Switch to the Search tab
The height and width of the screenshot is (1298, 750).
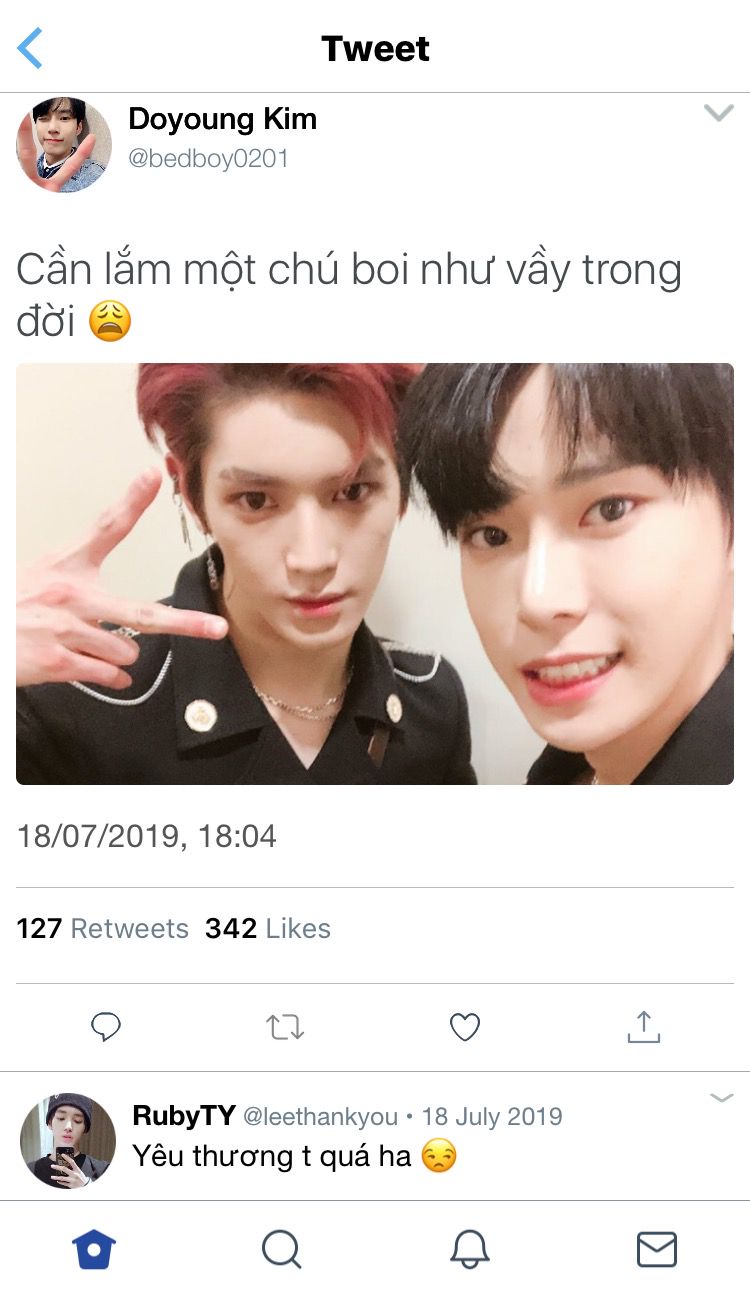pos(281,1249)
